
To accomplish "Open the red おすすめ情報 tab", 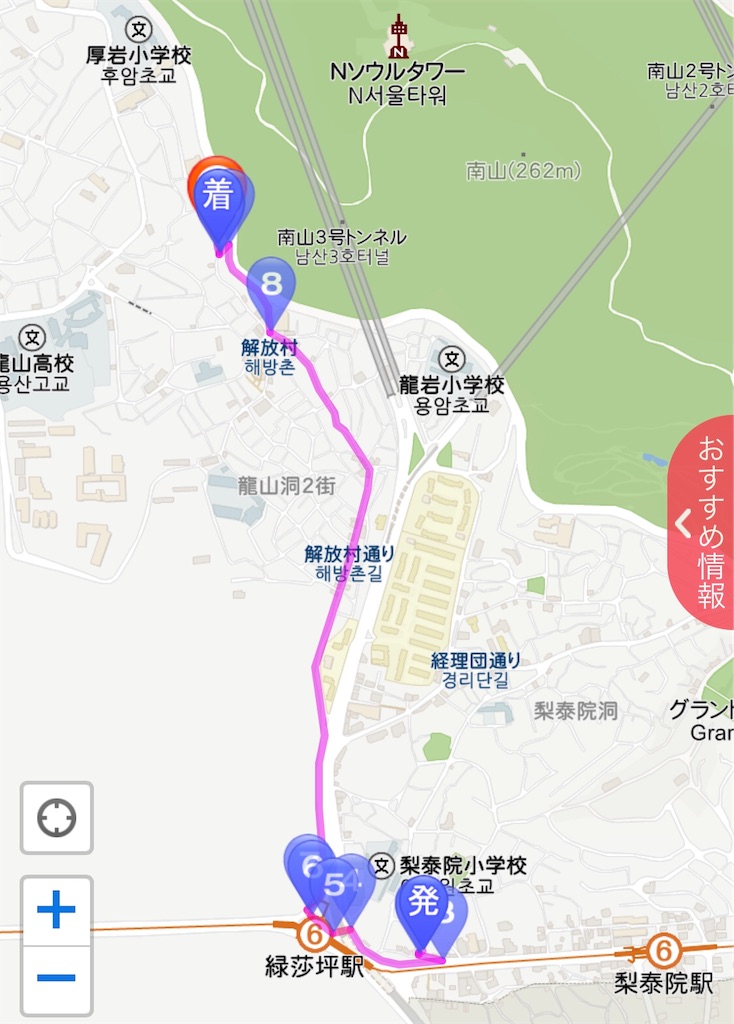I will 704,520.
